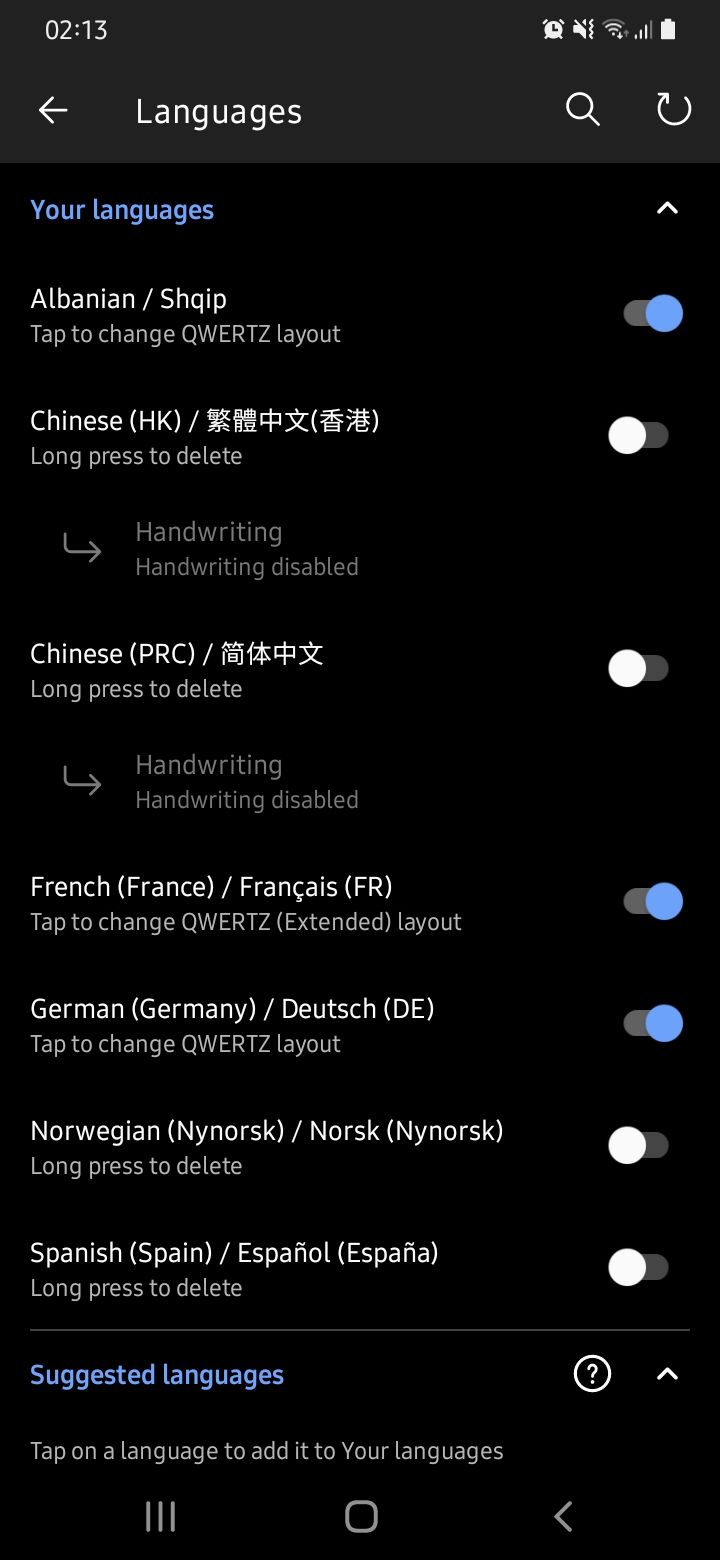The image size is (720, 1560).
Task: Tap the refresh icon in the app bar
Action: [673, 110]
